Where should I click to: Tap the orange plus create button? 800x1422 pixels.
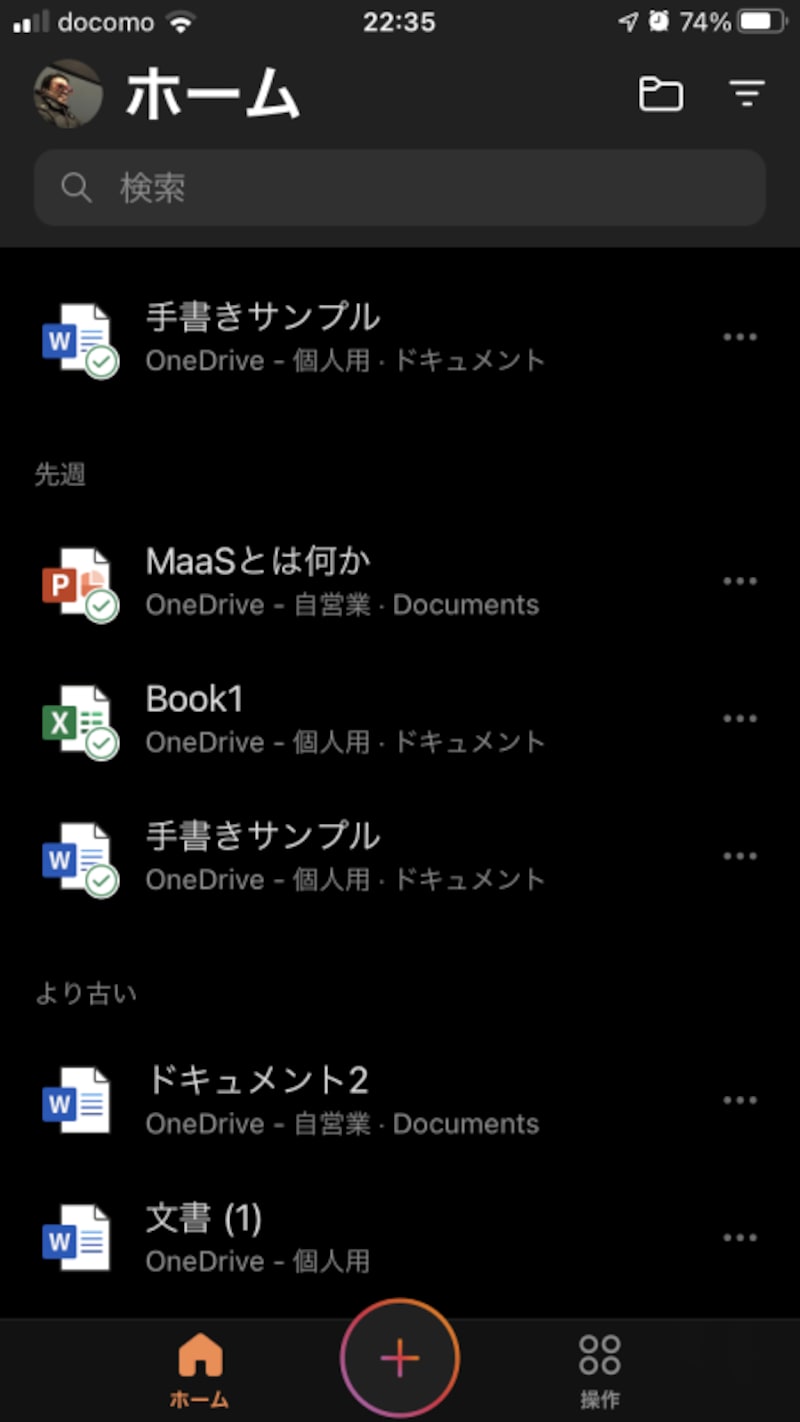tap(399, 1357)
